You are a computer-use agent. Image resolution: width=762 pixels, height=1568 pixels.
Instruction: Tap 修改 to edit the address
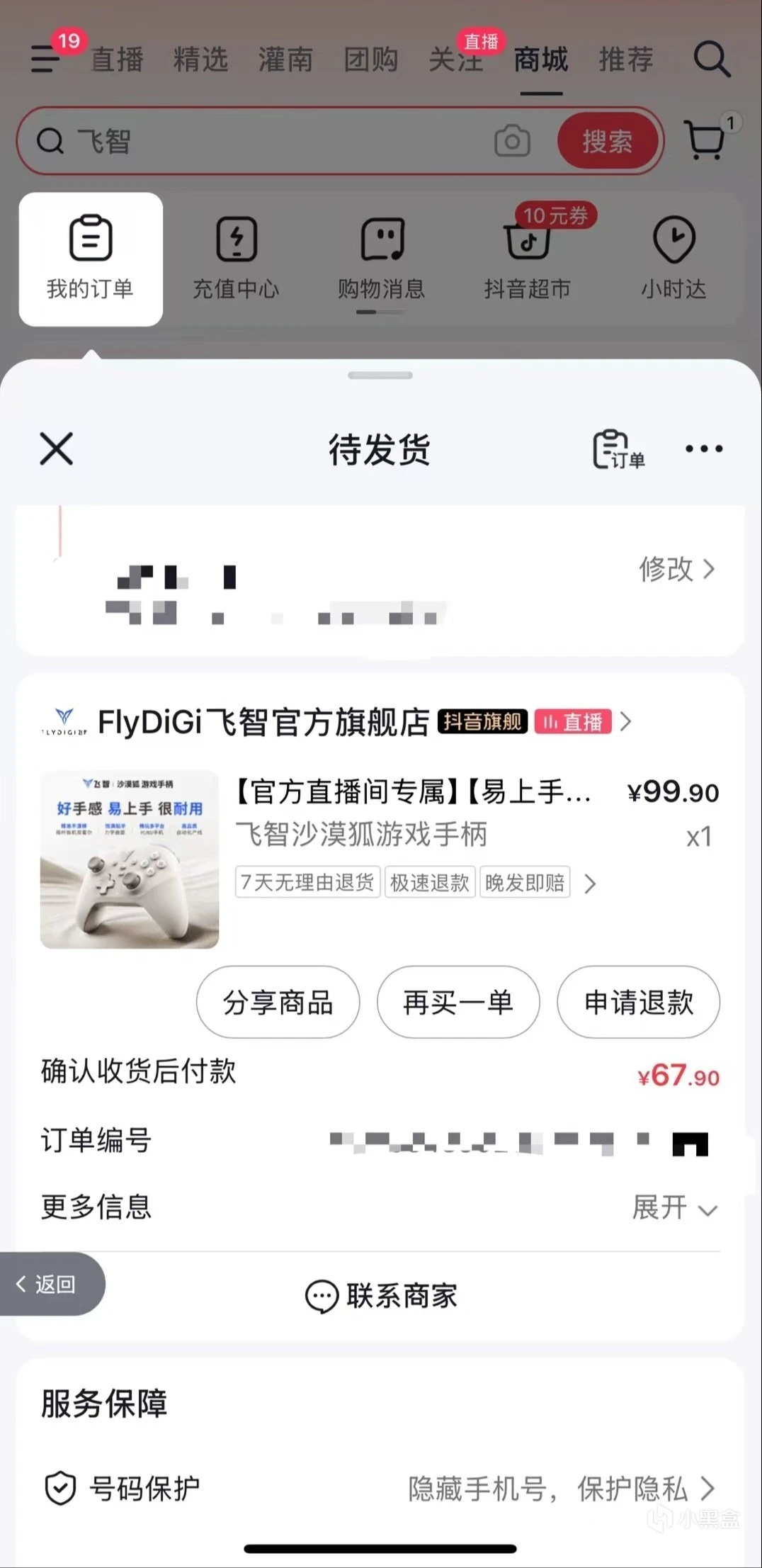pos(676,569)
